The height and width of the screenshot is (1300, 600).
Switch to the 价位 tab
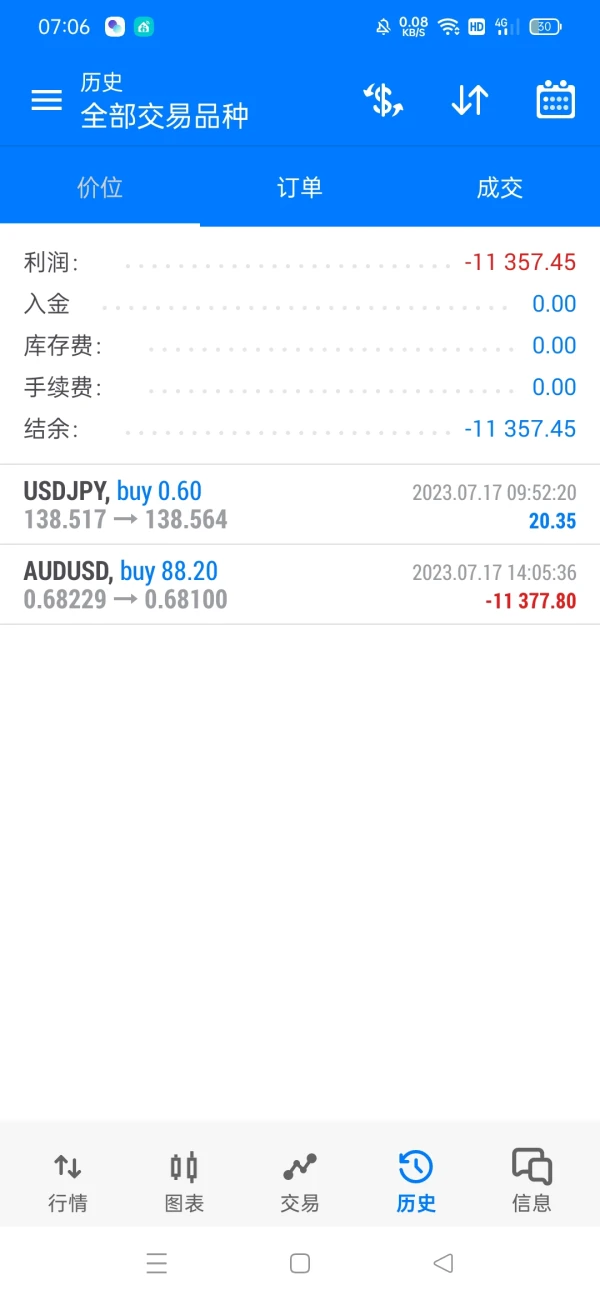tap(100, 187)
